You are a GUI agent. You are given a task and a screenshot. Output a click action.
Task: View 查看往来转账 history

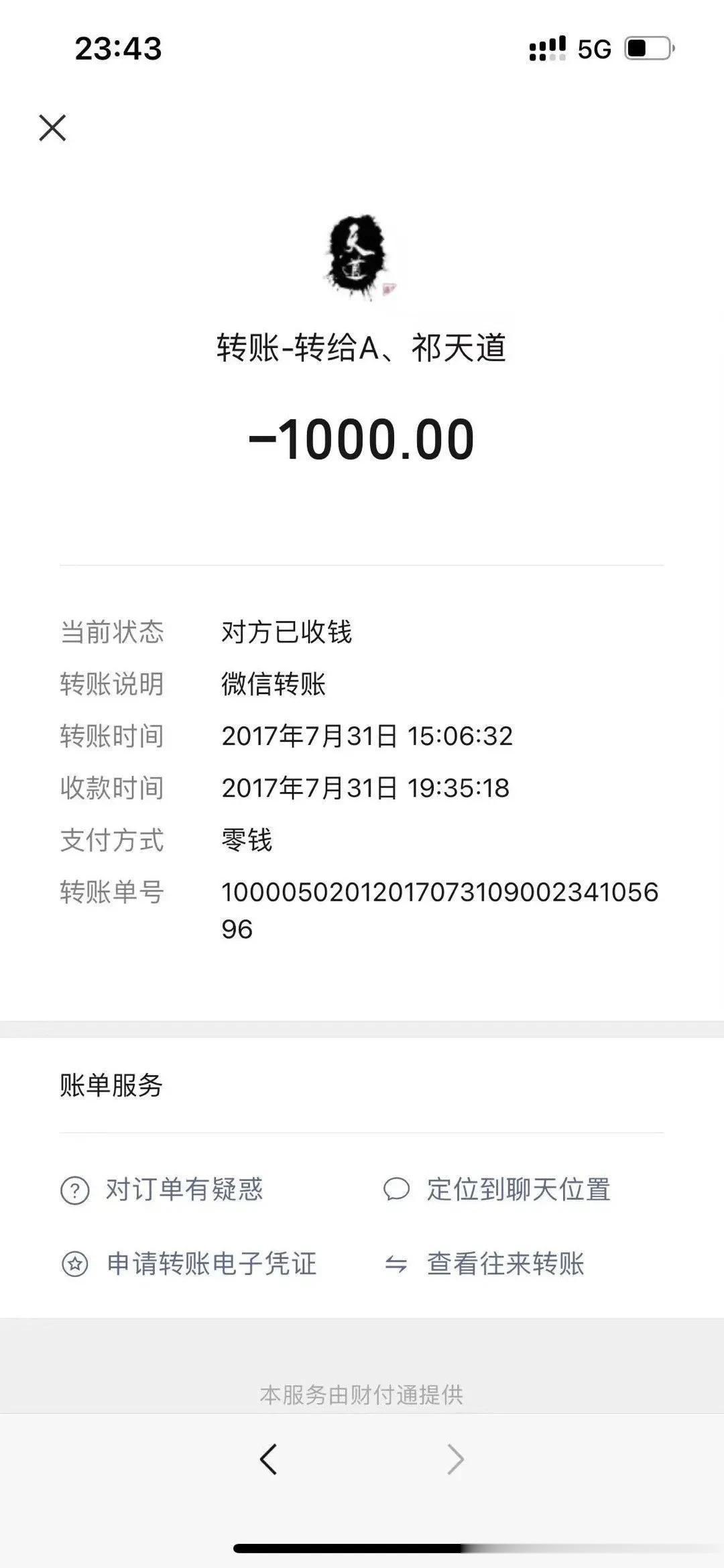pyautogui.click(x=484, y=1264)
